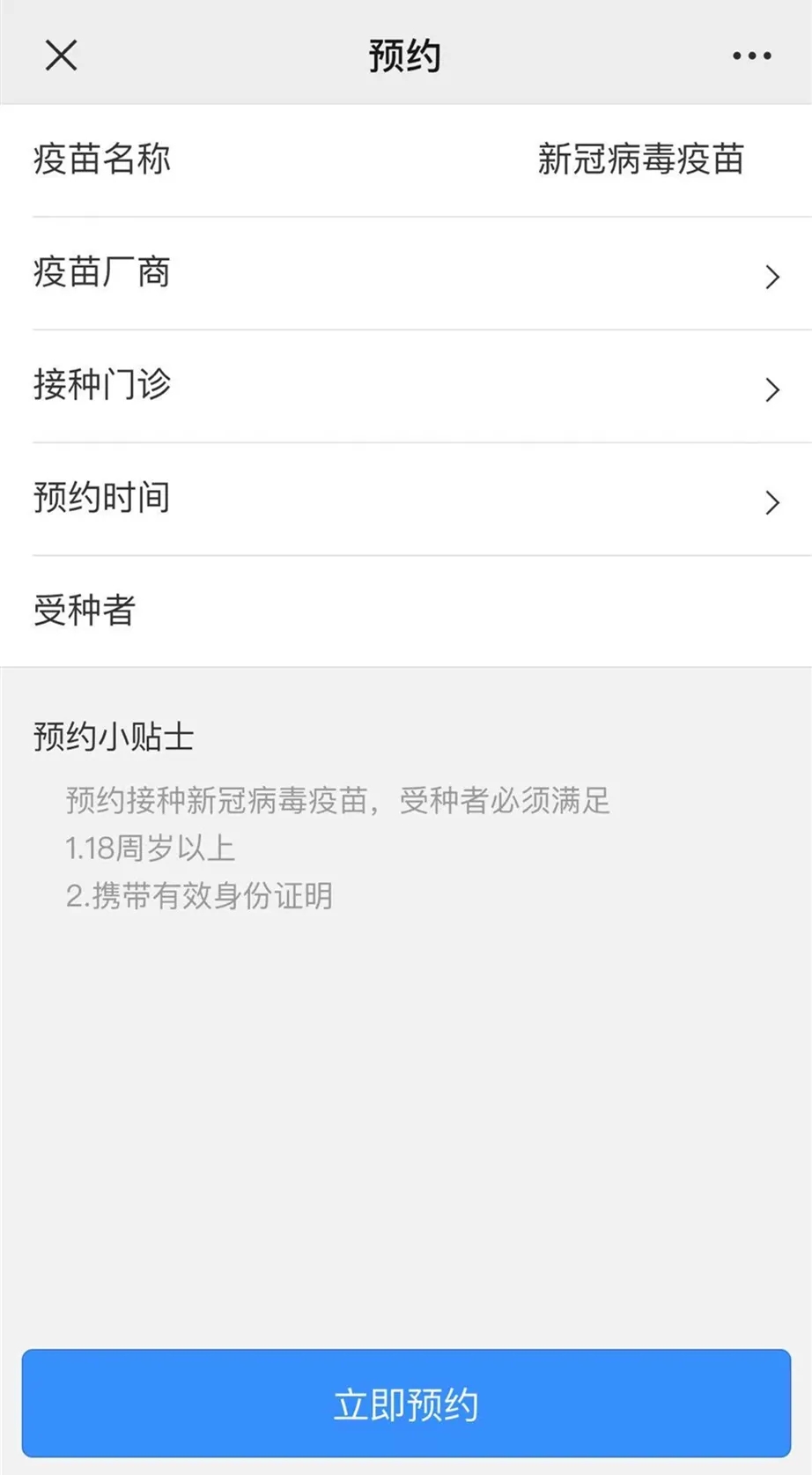The image size is (812, 1475).
Task: Tap the 受种者 recipient row
Action: click(x=405, y=611)
